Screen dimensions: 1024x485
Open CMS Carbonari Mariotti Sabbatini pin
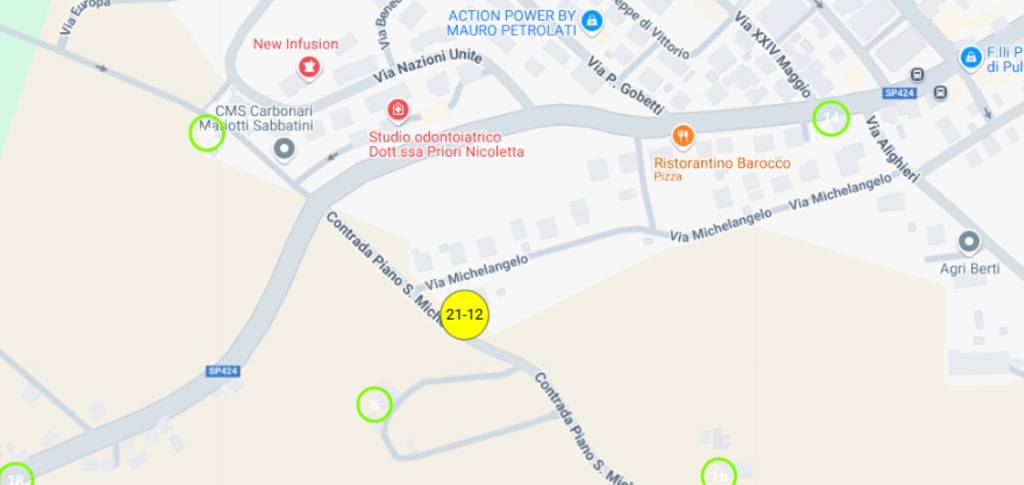[x=284, y=150]
